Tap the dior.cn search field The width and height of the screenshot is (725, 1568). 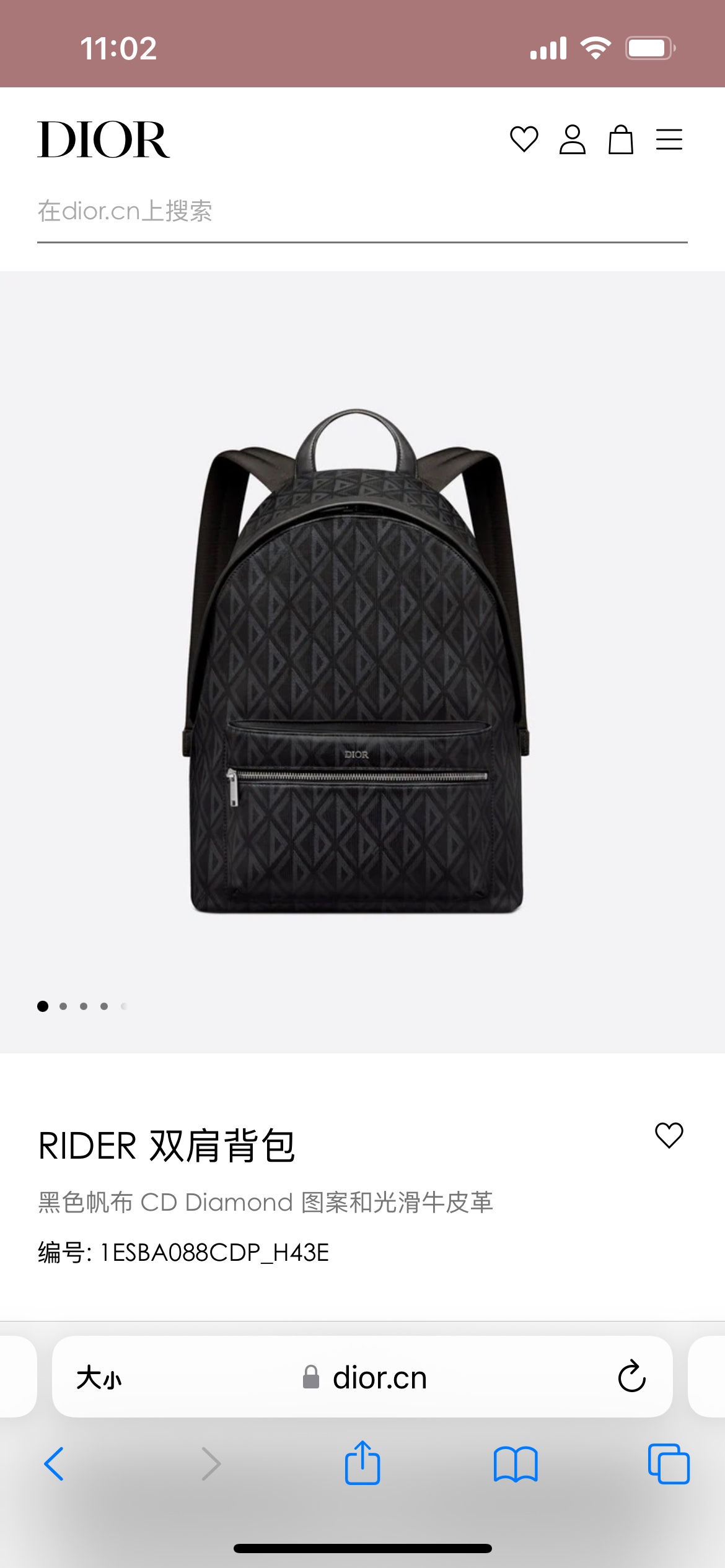(x=362, y=212)
